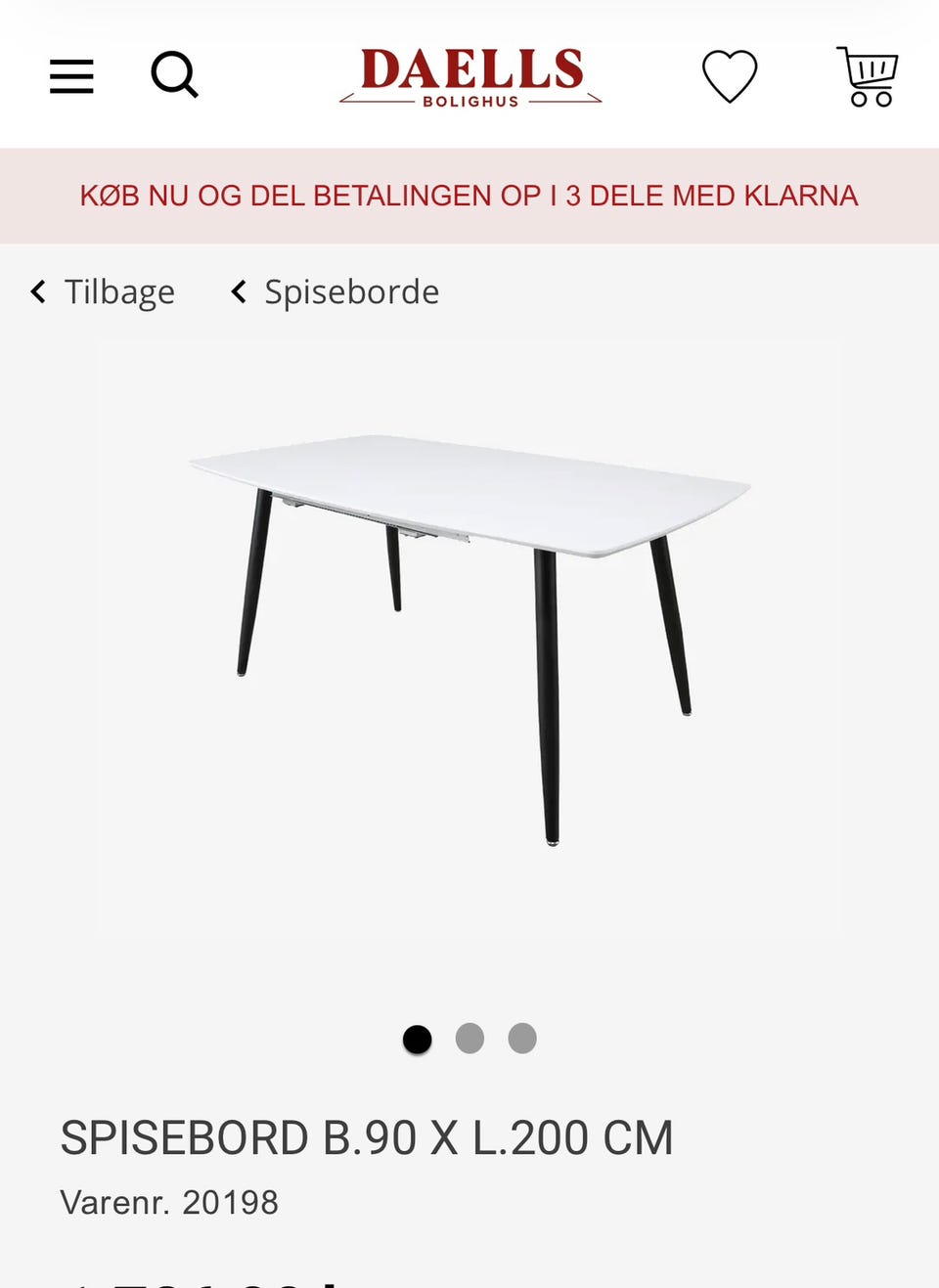The height and width of the screenshot is (1288, 939).
Task: Expand product images via carousel dots
Action: coord(469,1040)
